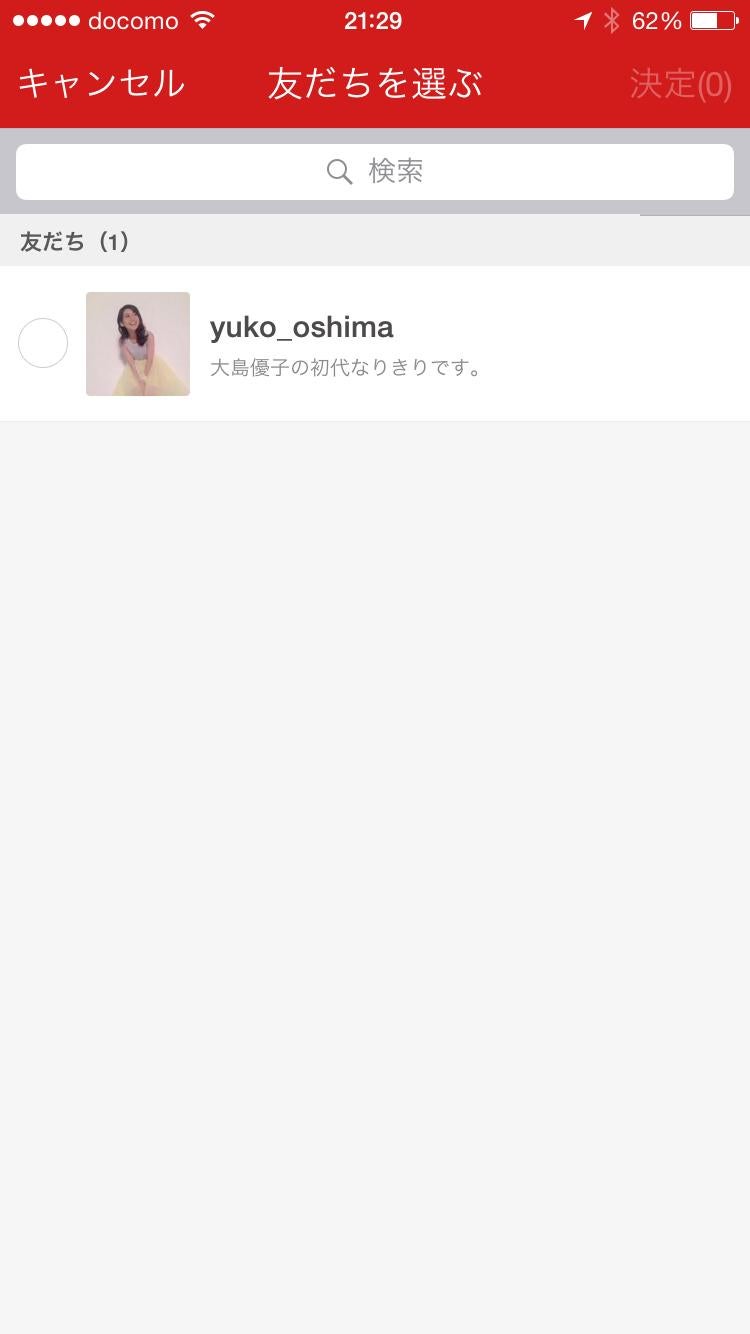Tap the 友だちを選ぶ title bar

pyautogui.click(x=373, y=84)
